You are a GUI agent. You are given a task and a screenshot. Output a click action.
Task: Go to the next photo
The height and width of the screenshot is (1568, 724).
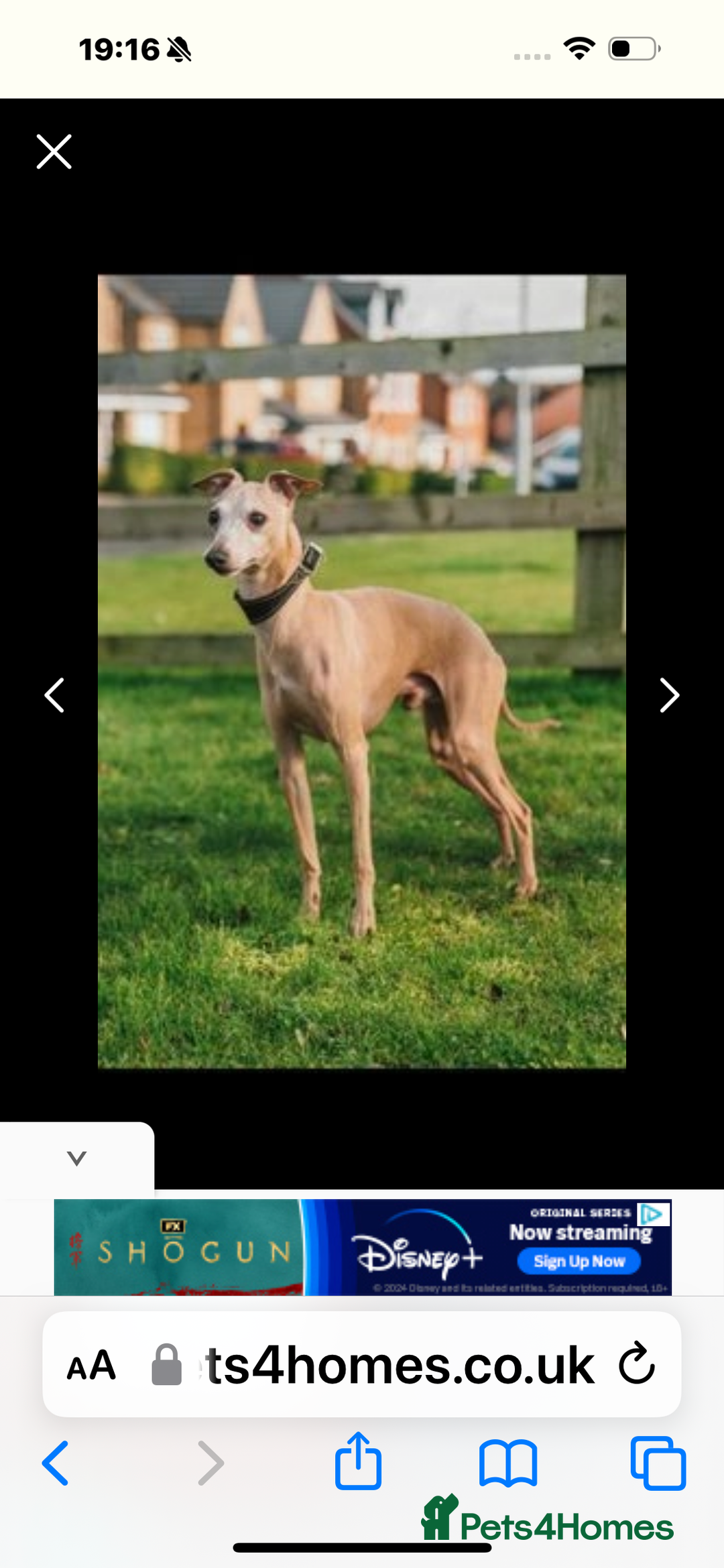(x=669, y=695)
